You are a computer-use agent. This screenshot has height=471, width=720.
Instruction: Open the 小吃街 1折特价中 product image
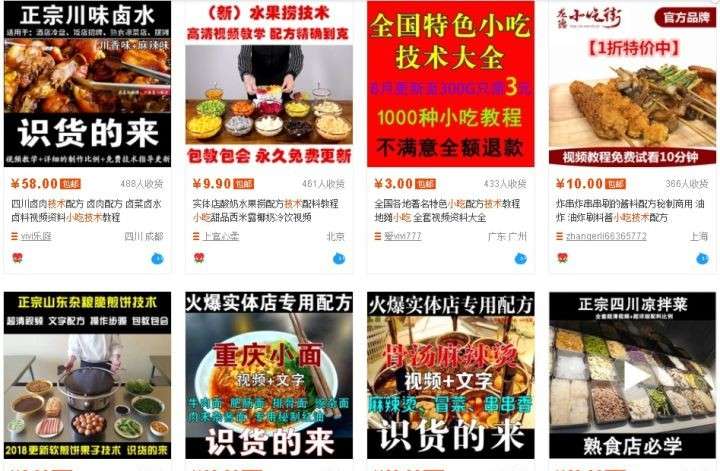pos(632,84)
